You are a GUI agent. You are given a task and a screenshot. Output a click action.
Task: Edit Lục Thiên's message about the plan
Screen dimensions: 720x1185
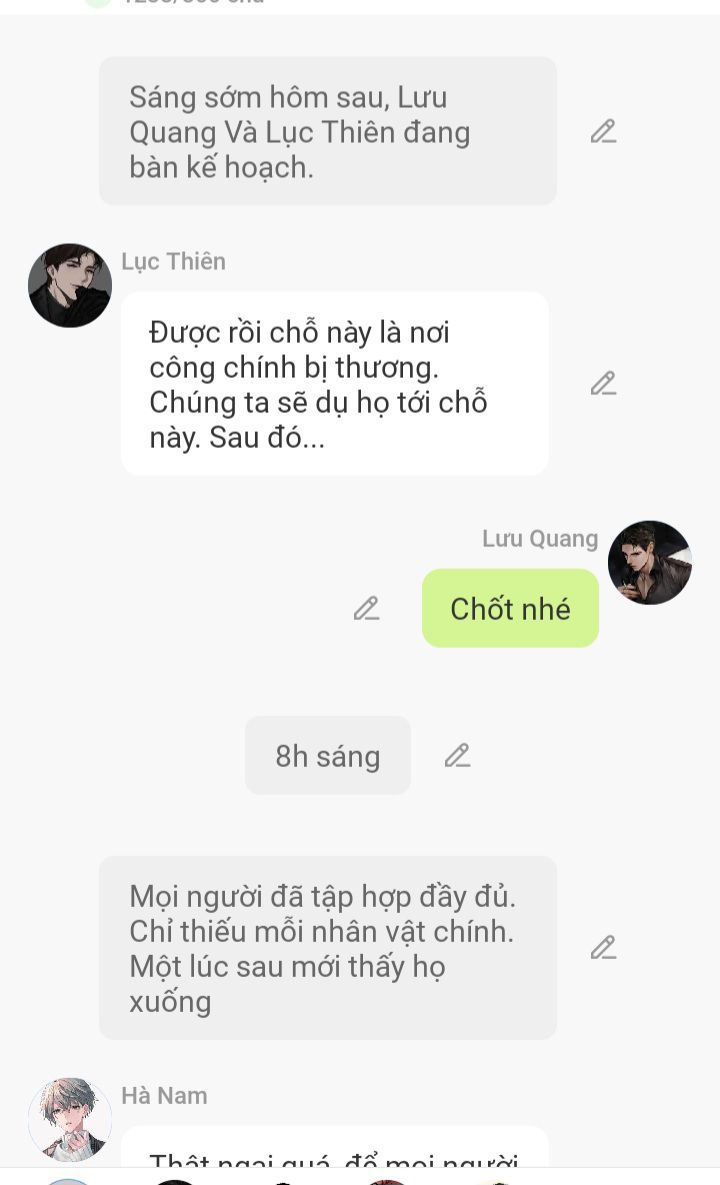[603, 383]
